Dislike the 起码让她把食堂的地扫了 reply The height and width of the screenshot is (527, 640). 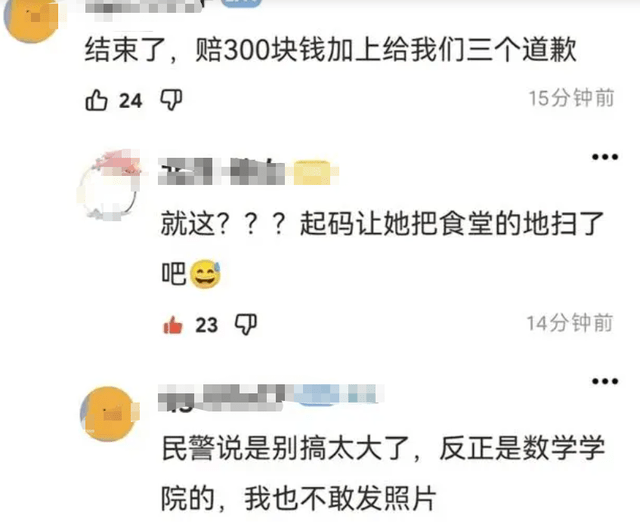pyautogui.click(x=245, y=324)
